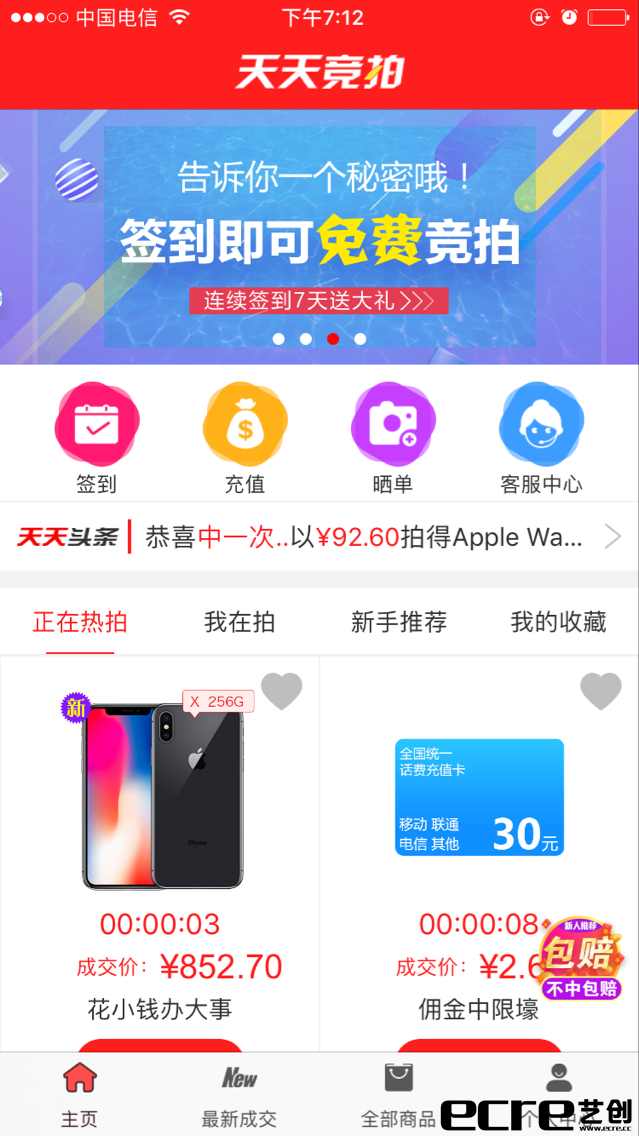Switch to the 正在热拍 tab
The width and height of the screenshot is (639, 1136).
point(80,622)
